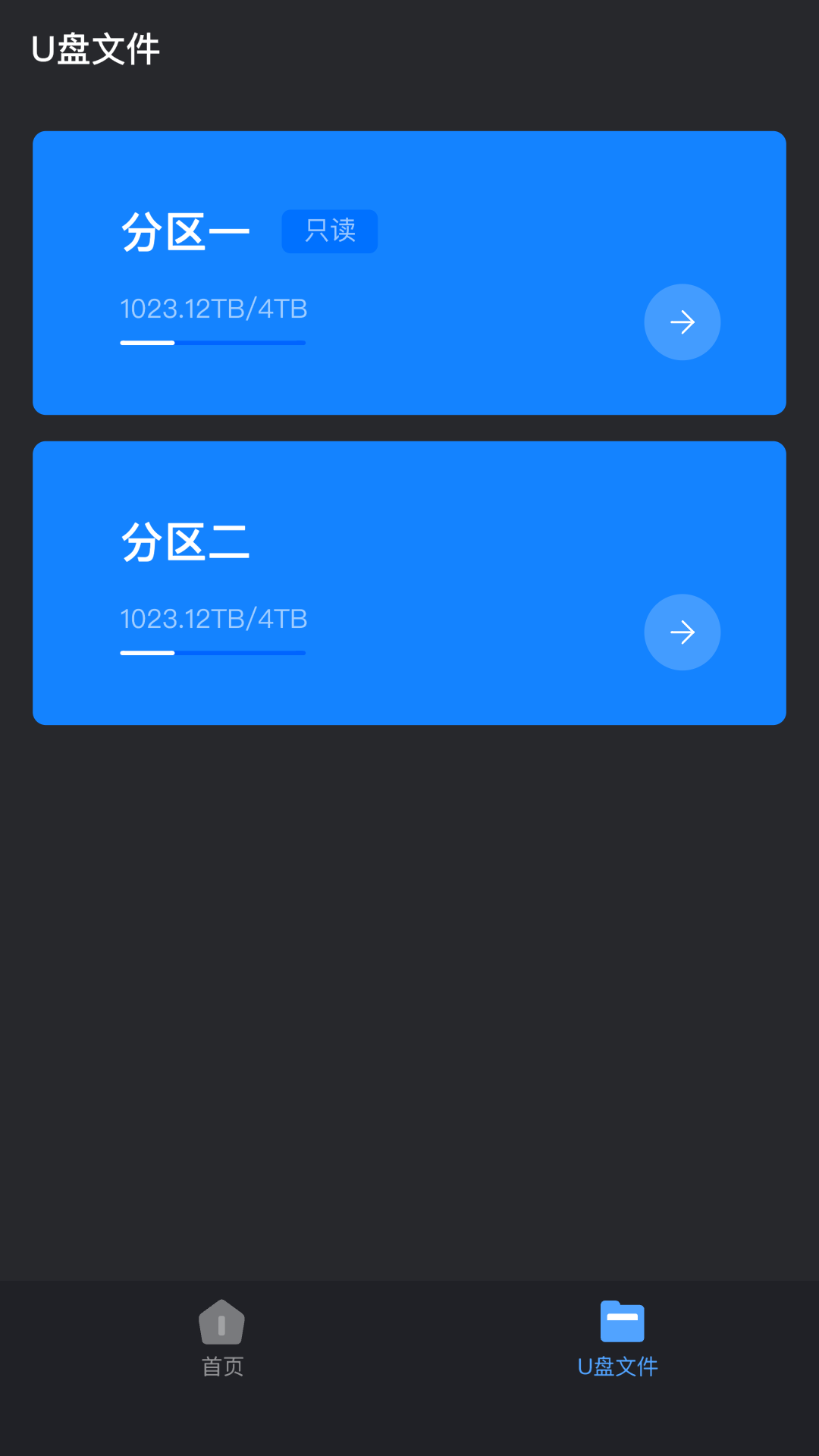This screenshot has width=819, height=1456.
Task: Open partition 分区二 via its circular arrow
Action: coord(682,632)
